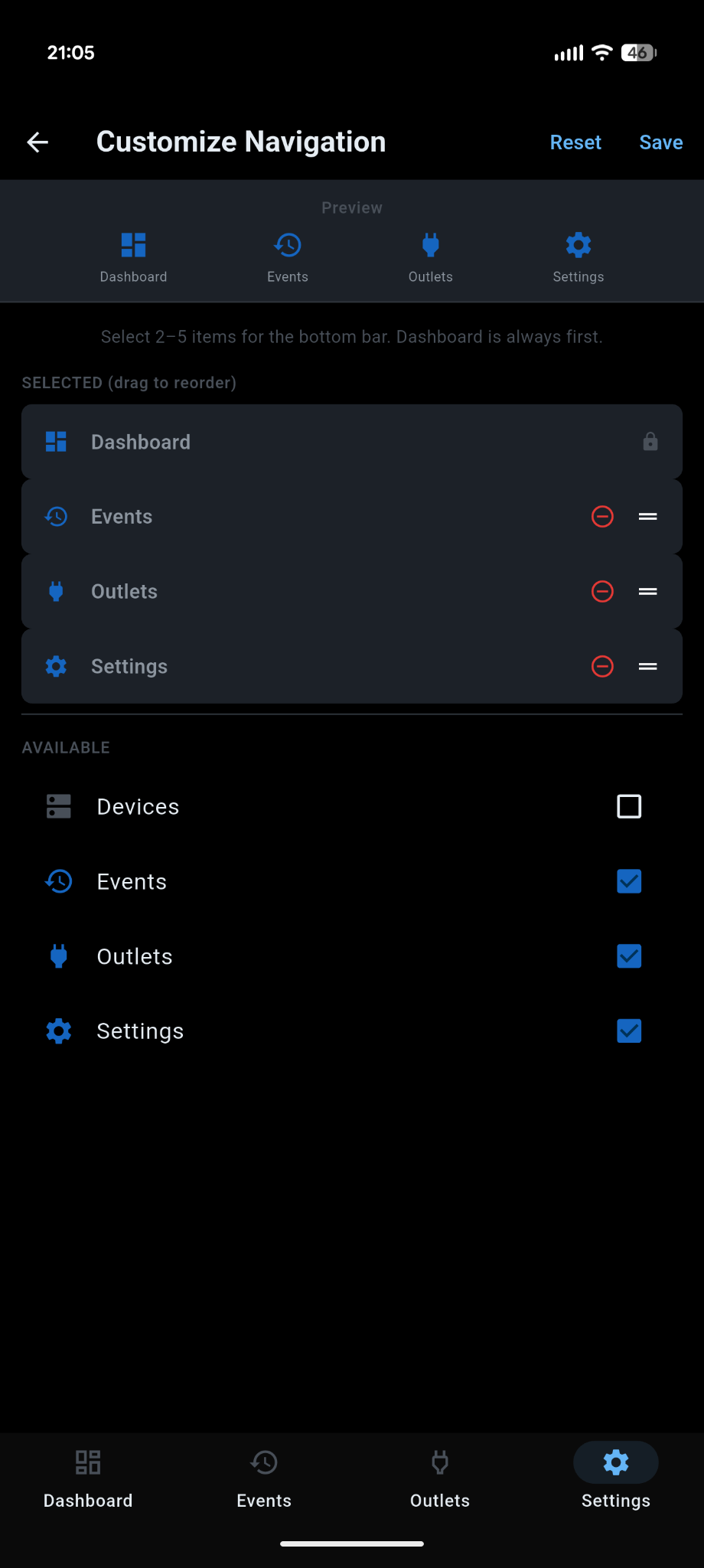Disable the Settings checkbox

pos(628,1031)
